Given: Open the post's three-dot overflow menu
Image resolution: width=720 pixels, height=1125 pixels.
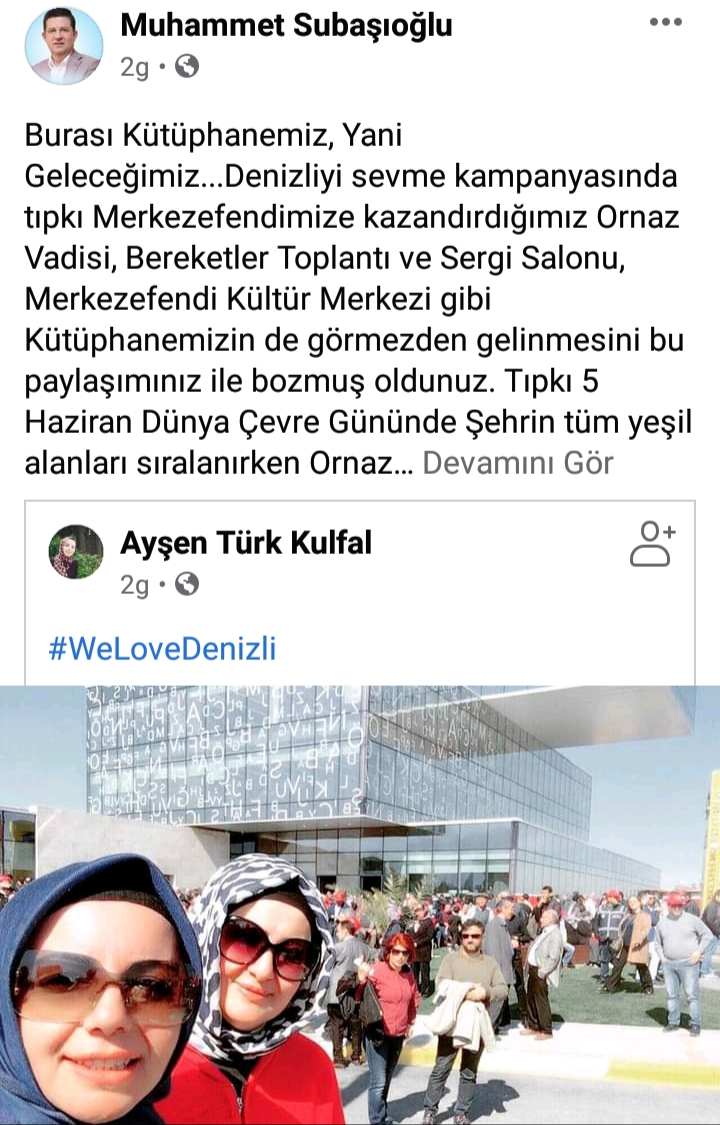Looking at the screenshot, I should click(665, 22).
